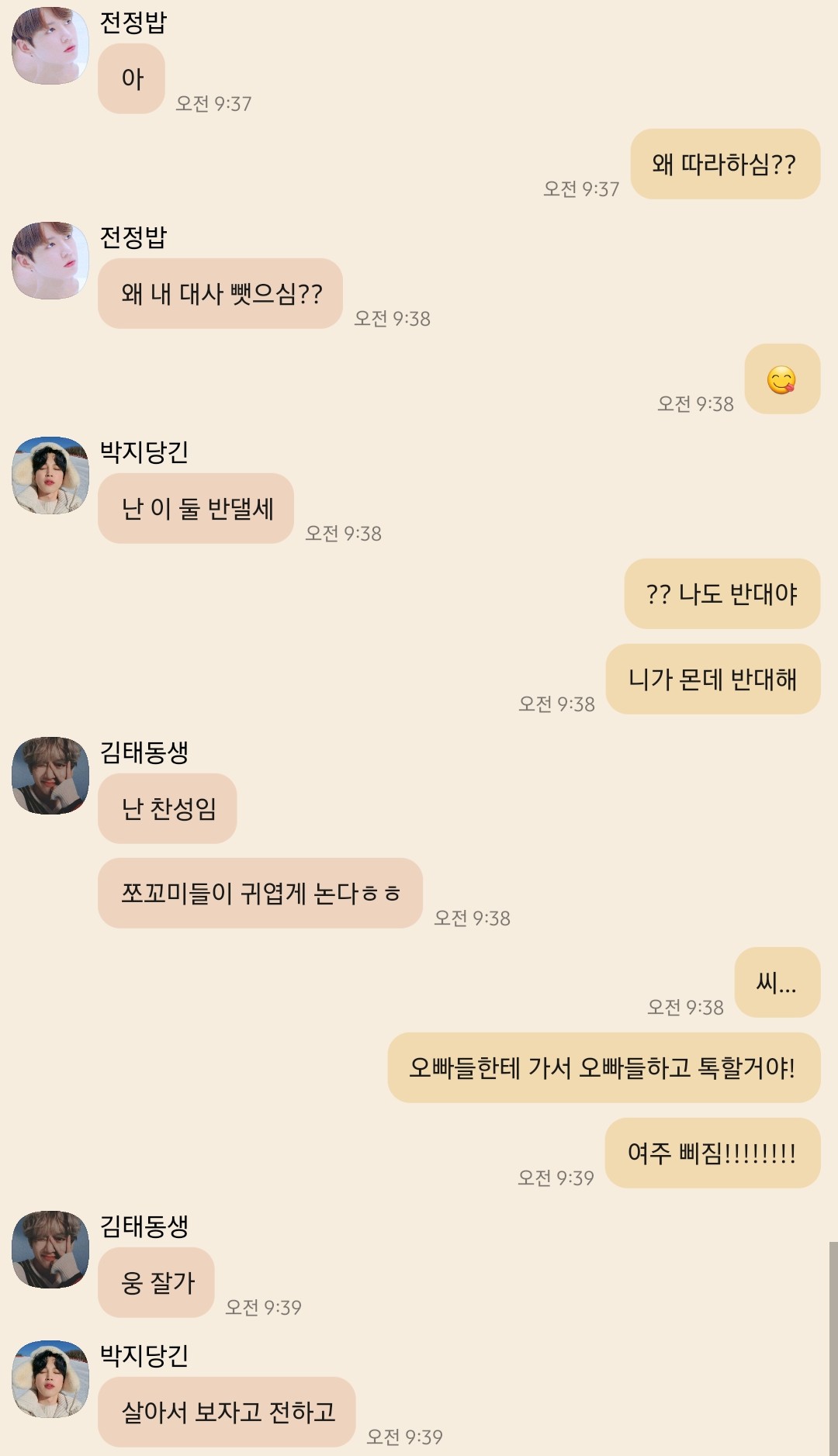This screenshot has width=838, height=1456.
Task: Tap 김태동생's profile photo beside "웅 잘가"
Action: 50,1250
